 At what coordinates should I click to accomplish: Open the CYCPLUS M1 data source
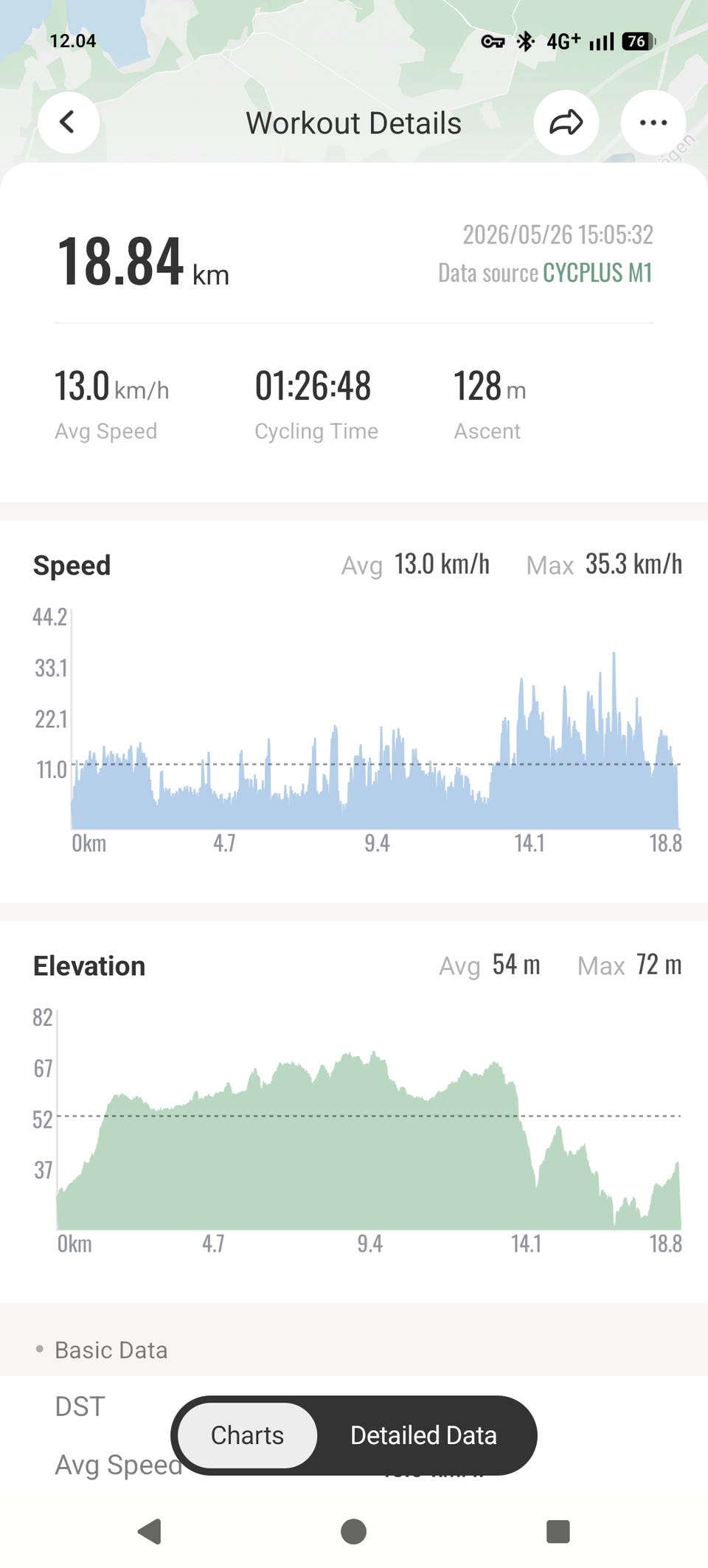point(597,273)
